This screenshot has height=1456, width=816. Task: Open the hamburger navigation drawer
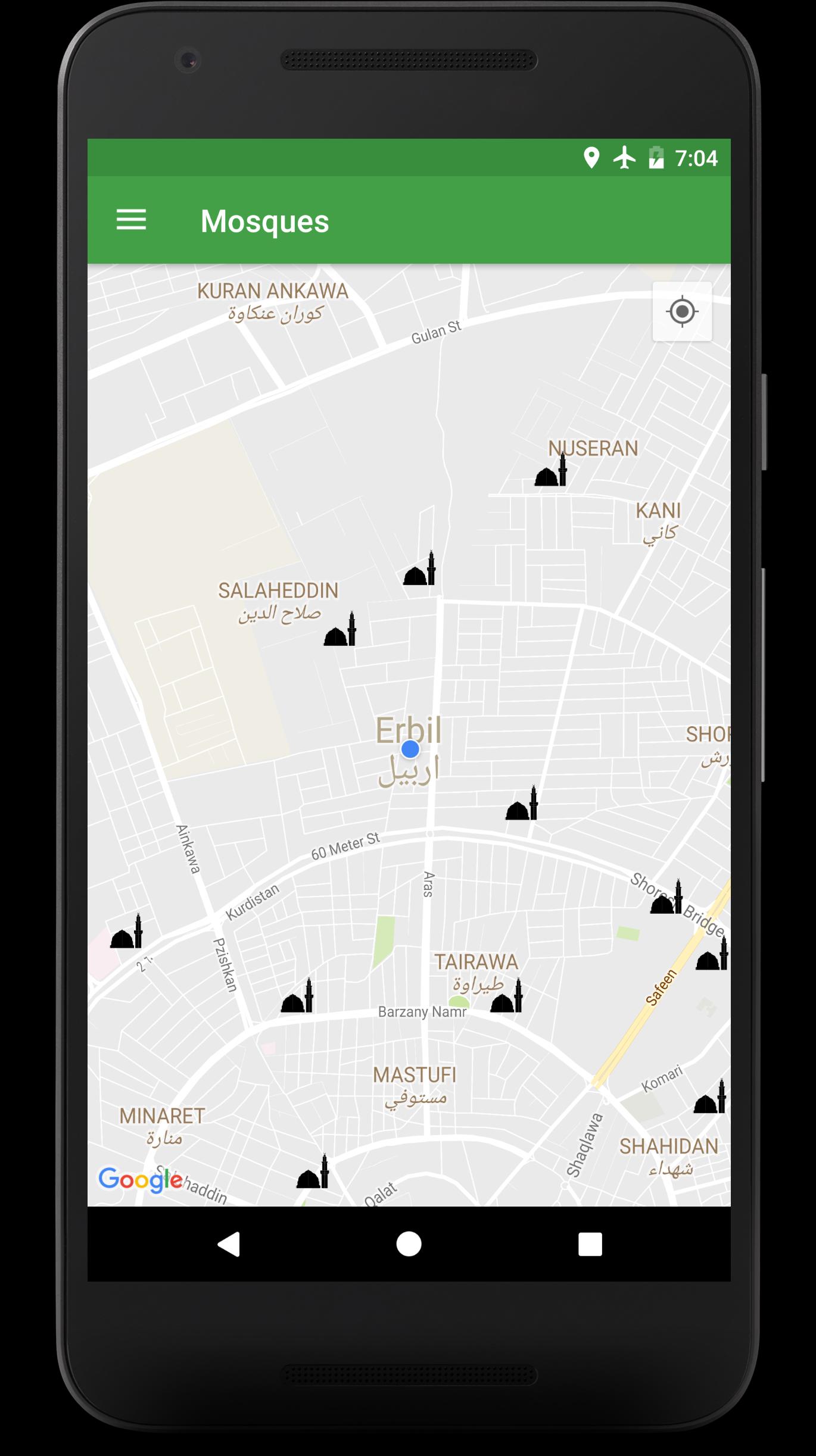coord(131,220)
